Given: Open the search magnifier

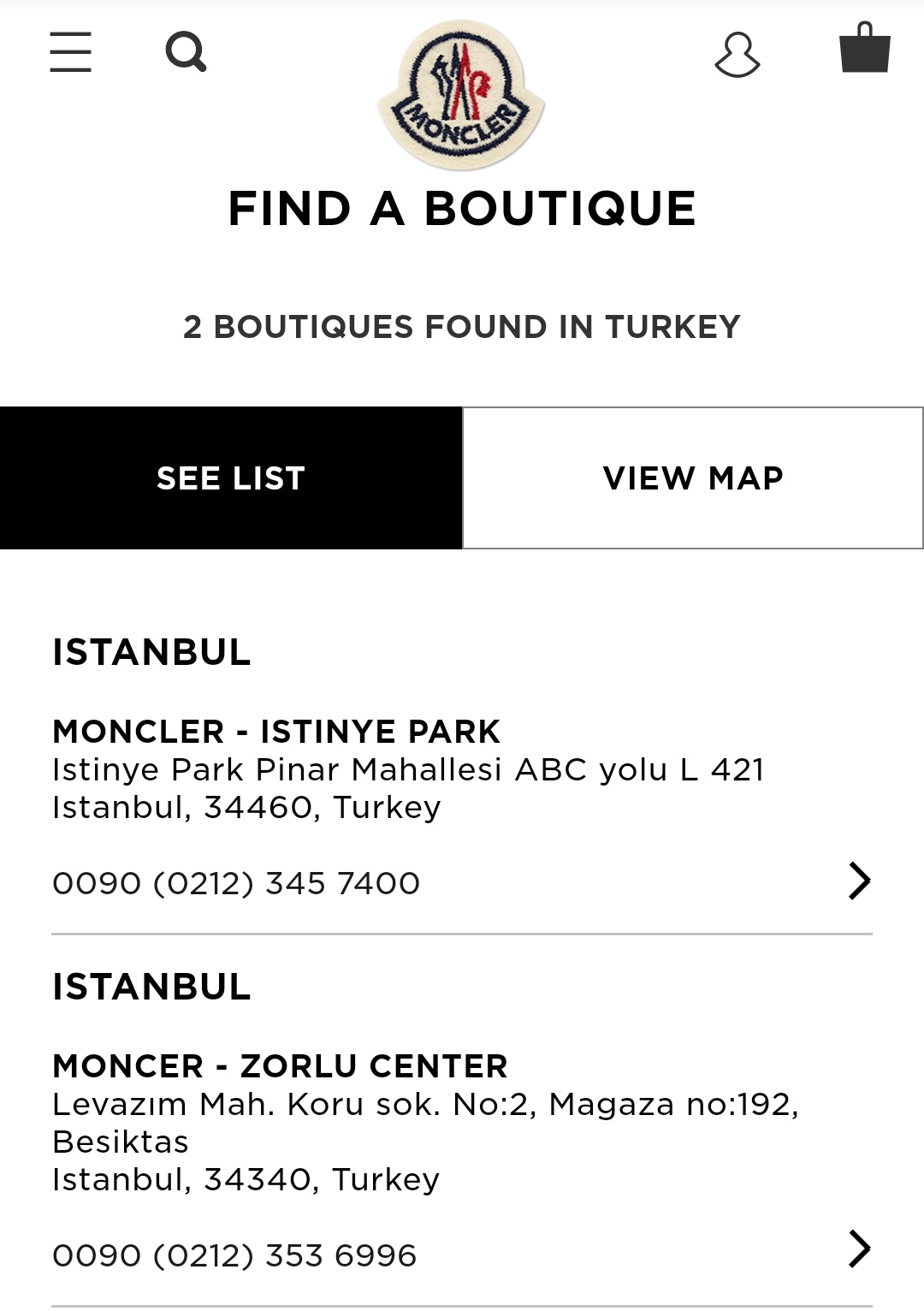Looking at the screenshot, I should pyautogui.click(x=186, y=52).
